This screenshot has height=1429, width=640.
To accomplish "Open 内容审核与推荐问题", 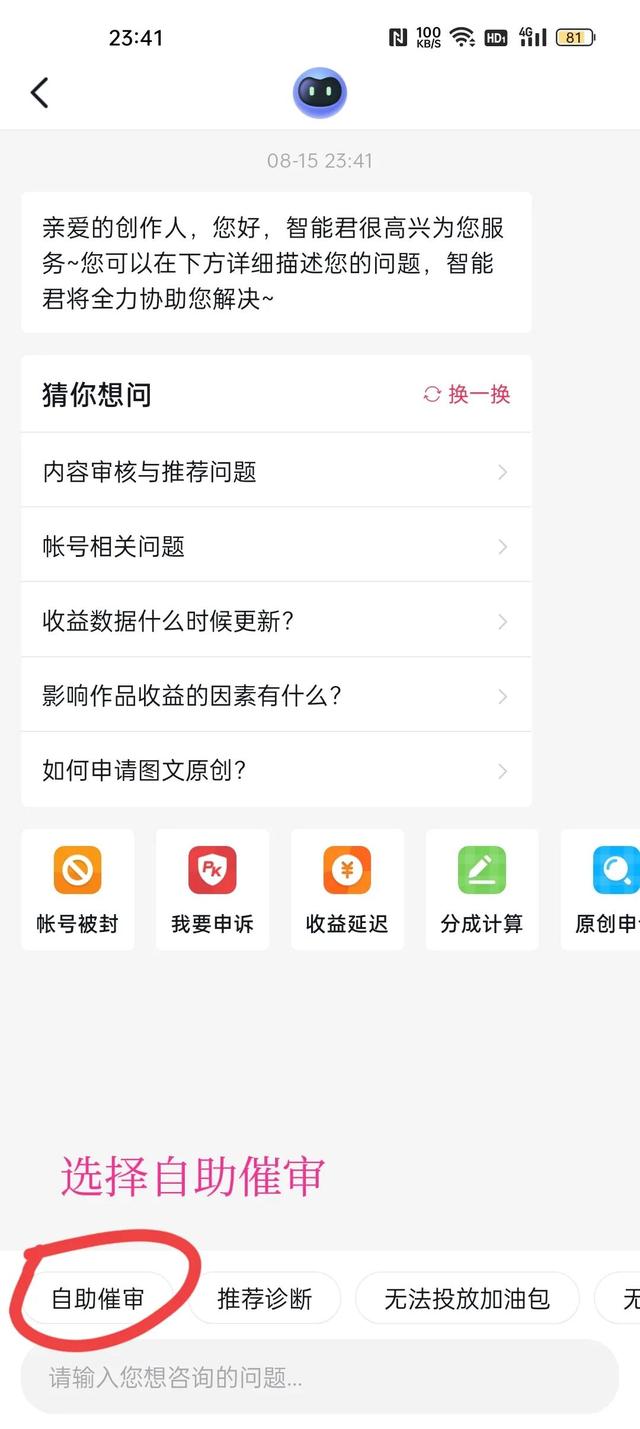I will (276, 471).
